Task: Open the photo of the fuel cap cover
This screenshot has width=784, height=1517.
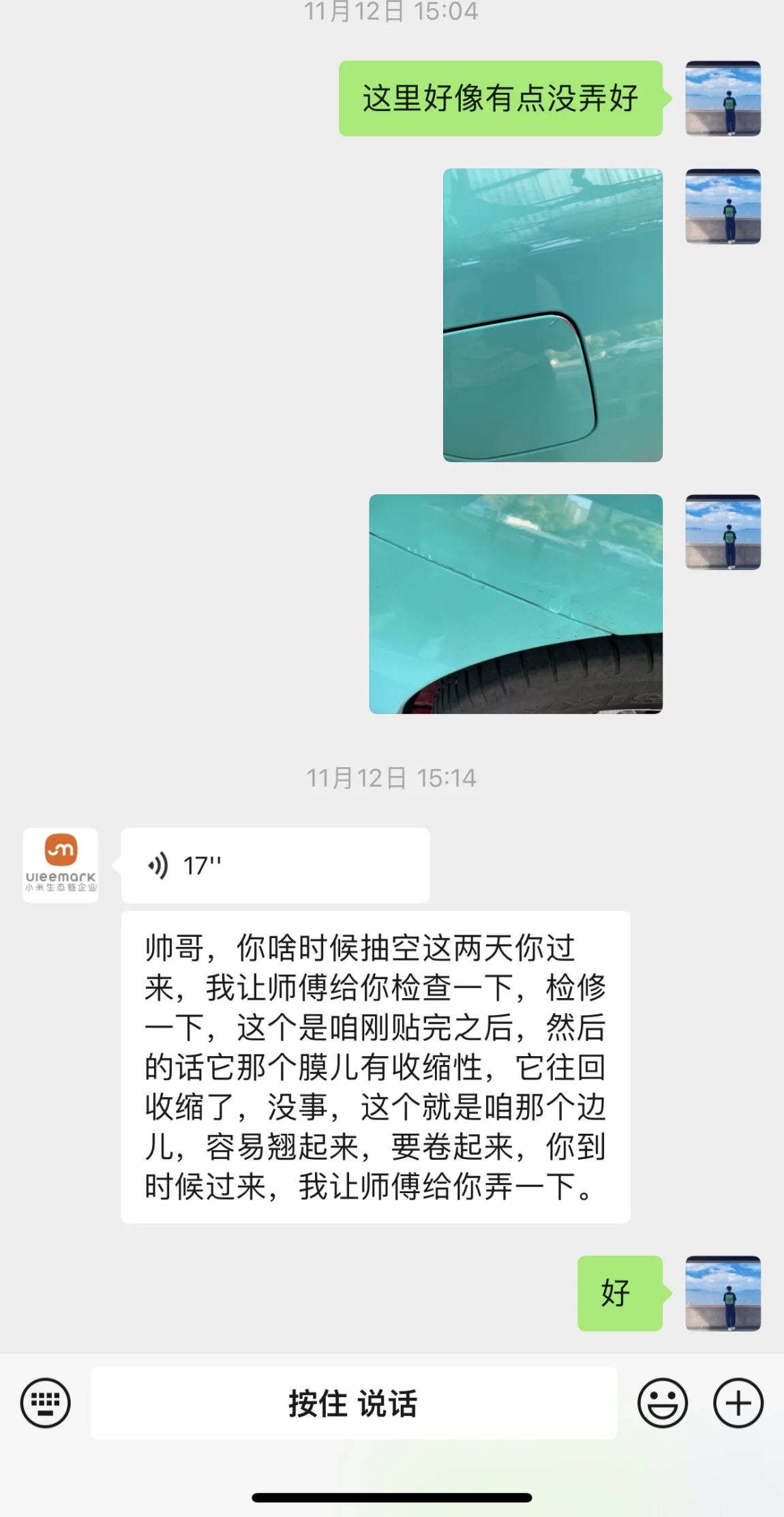Action: [552, 315]
